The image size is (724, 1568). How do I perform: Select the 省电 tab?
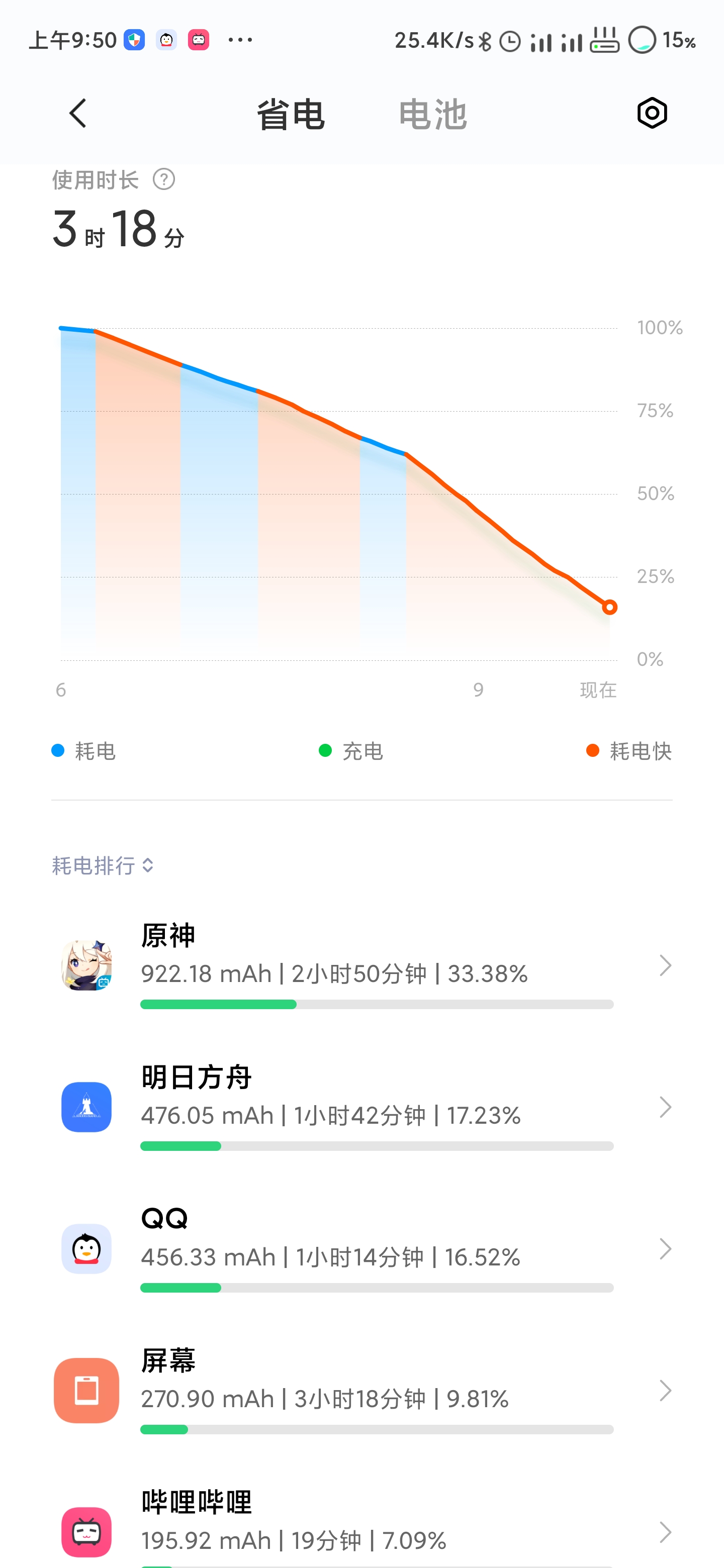tap(291, 115)
